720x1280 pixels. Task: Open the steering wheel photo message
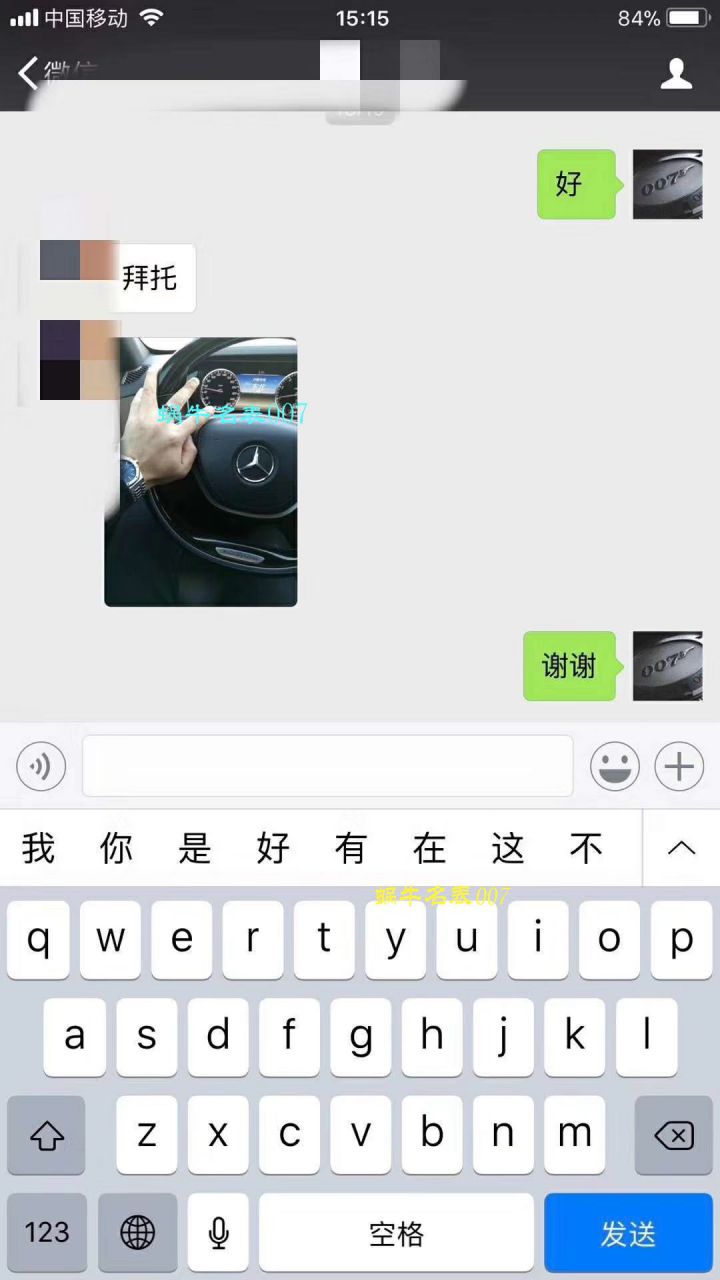(x=201, y=471)
